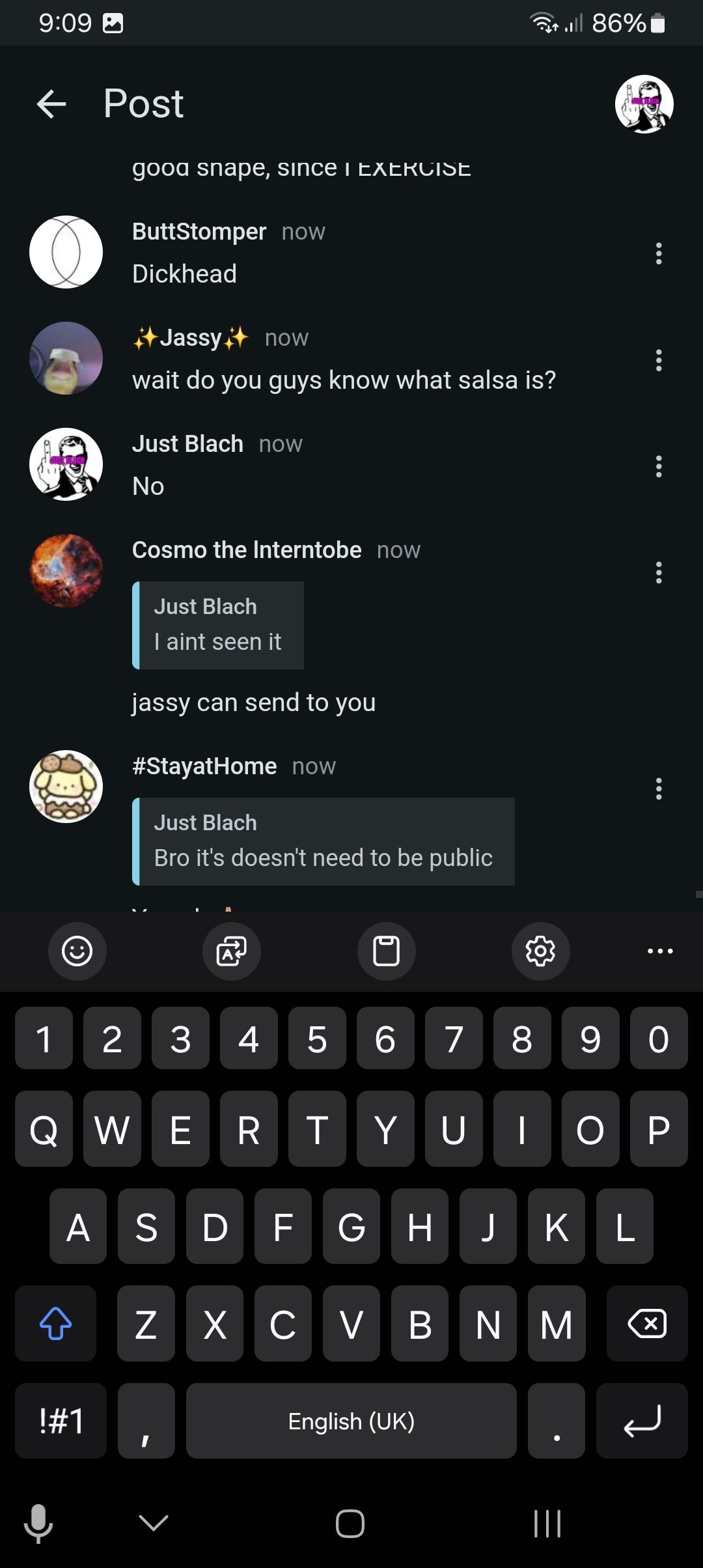
Task: Switch keyboard to symbols with !#1 key
Action: coord(61,1421)
